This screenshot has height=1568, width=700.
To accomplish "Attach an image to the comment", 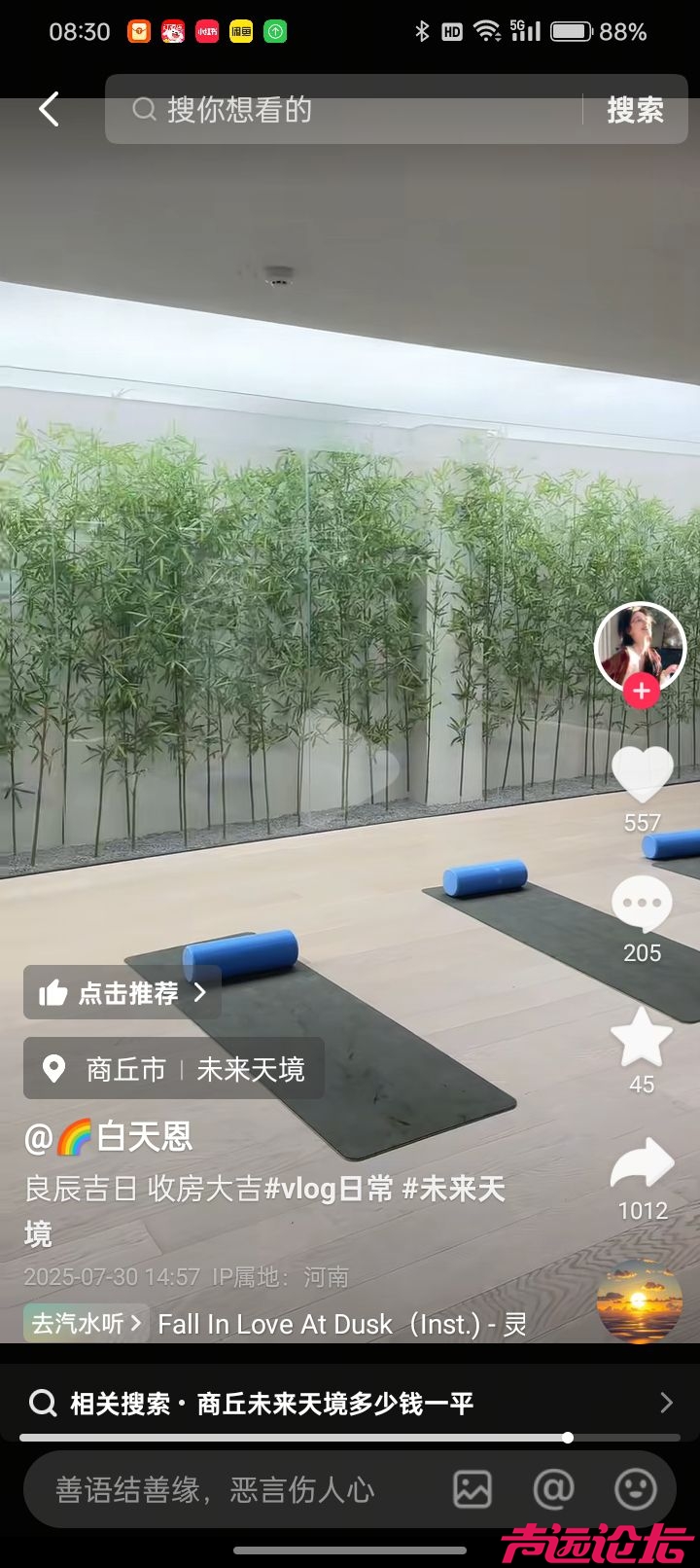I will pyautogui.click(x=472, y=1489).
